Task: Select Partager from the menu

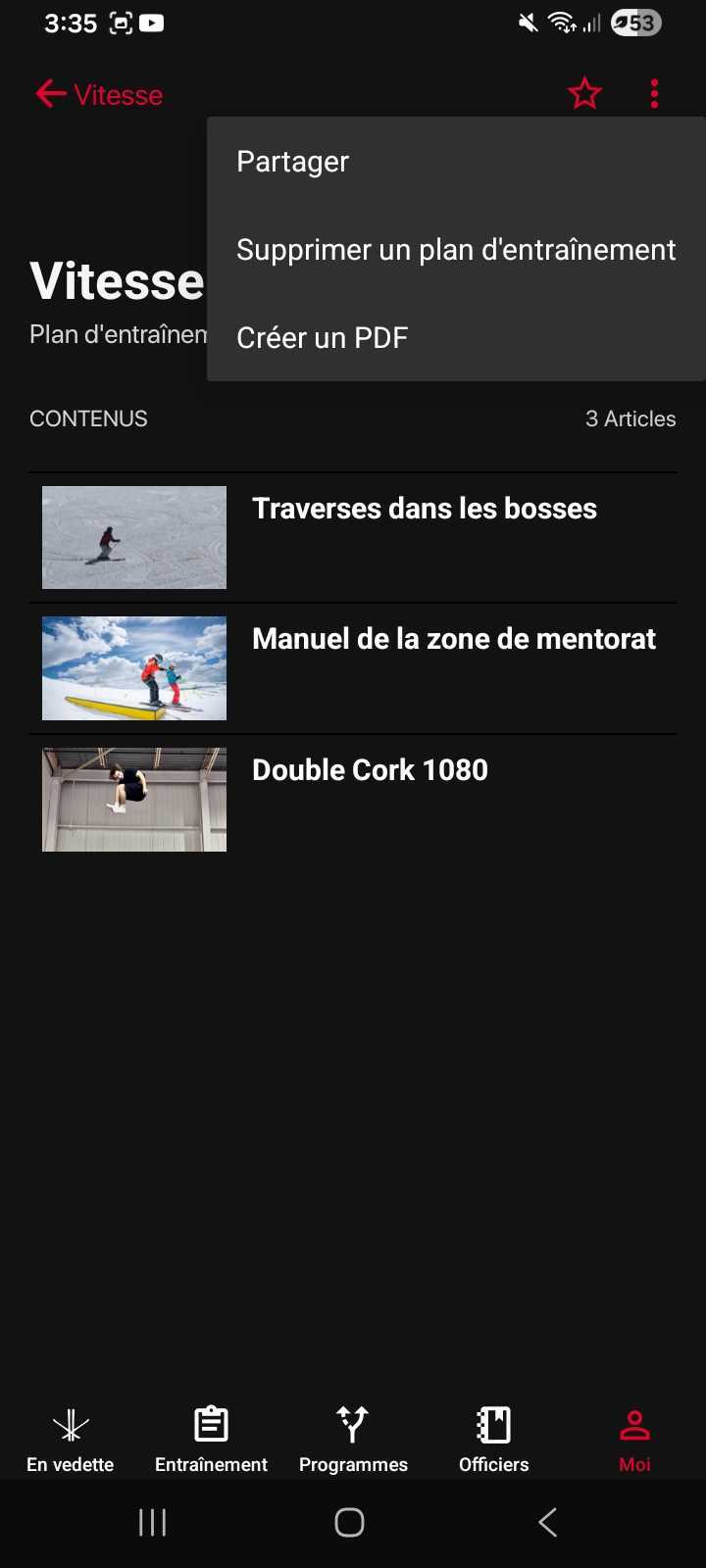Action: [291, 160]
